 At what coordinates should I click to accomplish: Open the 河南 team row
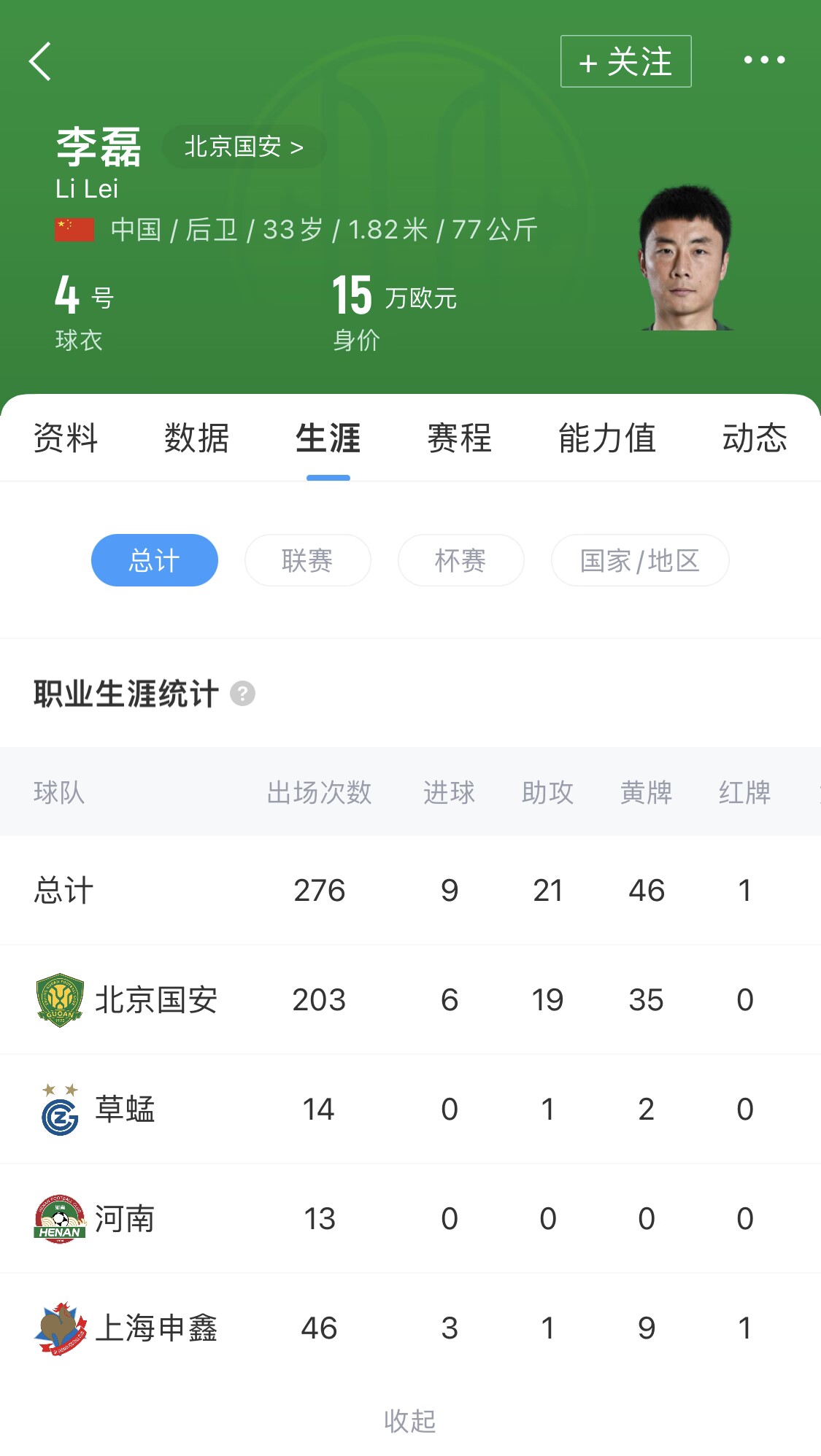click(124, 1219)
